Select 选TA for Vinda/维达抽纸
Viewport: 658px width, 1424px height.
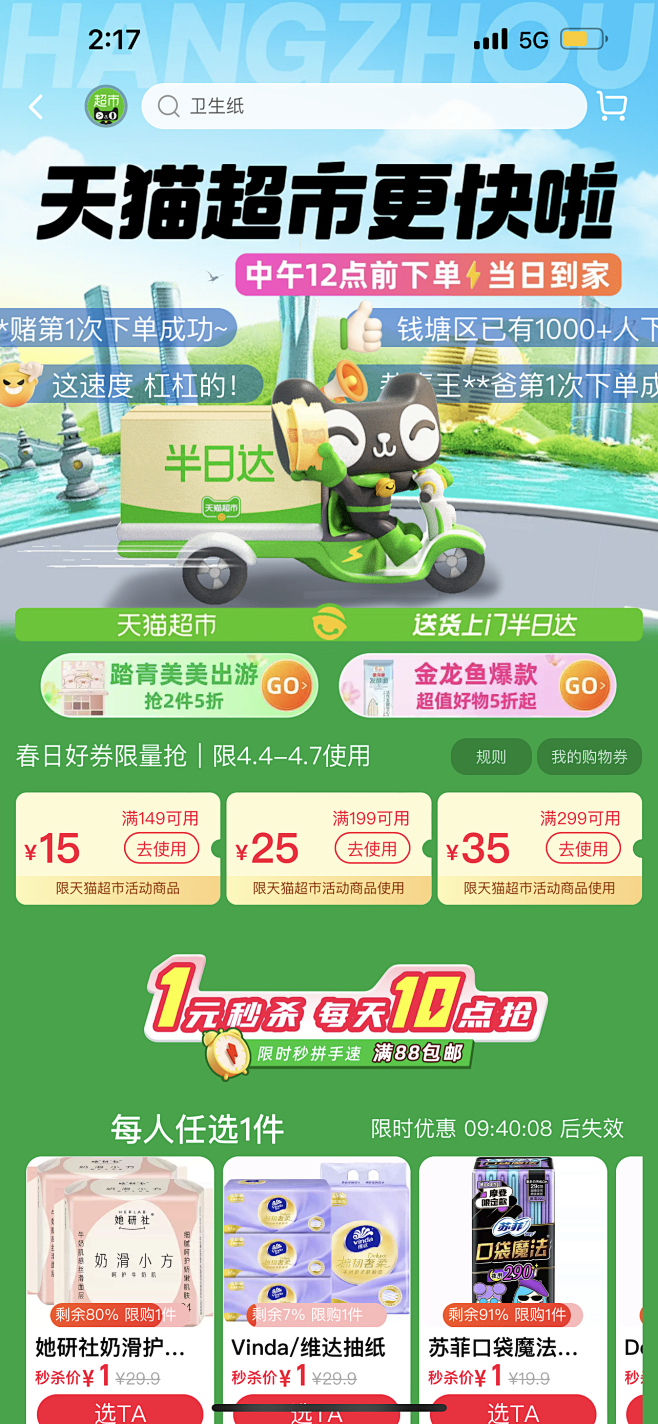coord(316,1410)
